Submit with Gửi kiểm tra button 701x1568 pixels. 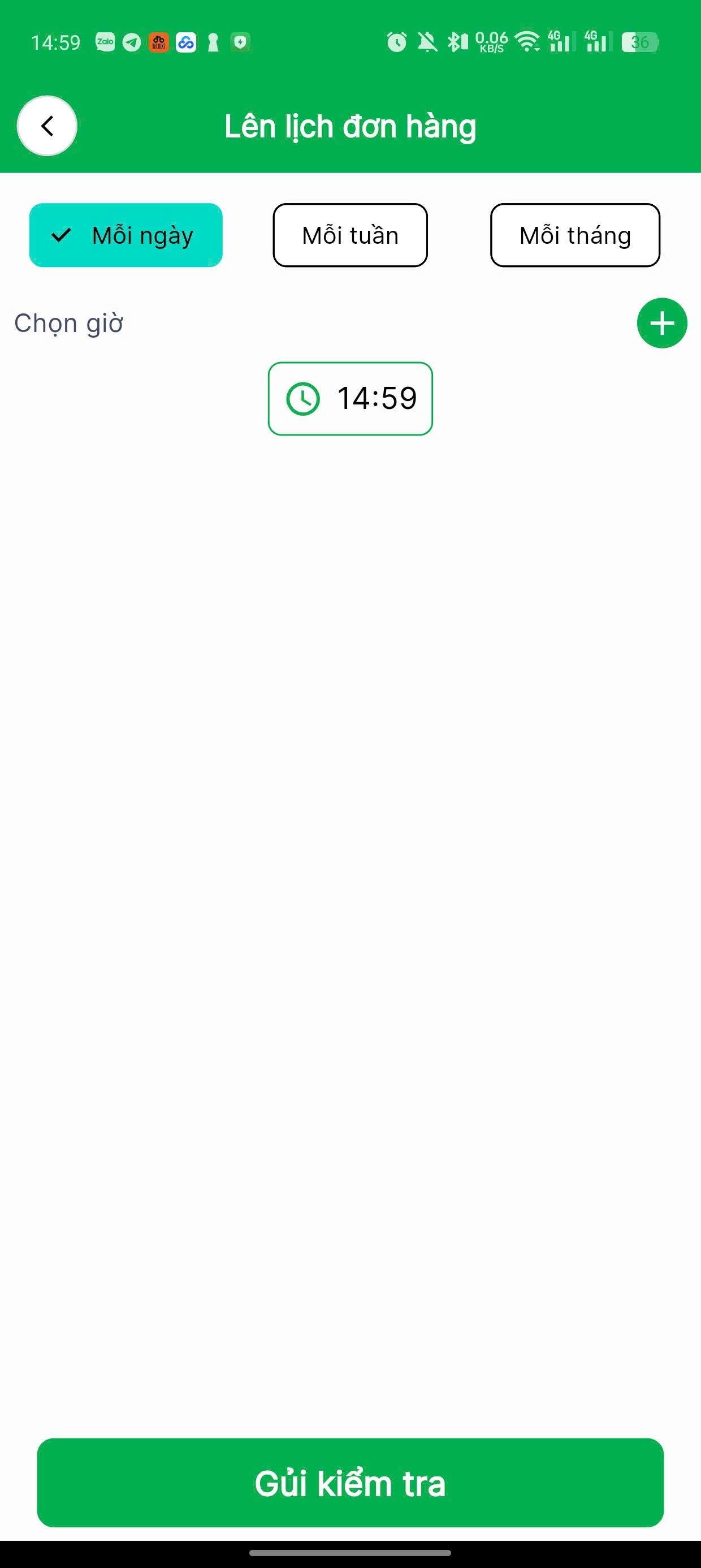tap(350, 1482)
